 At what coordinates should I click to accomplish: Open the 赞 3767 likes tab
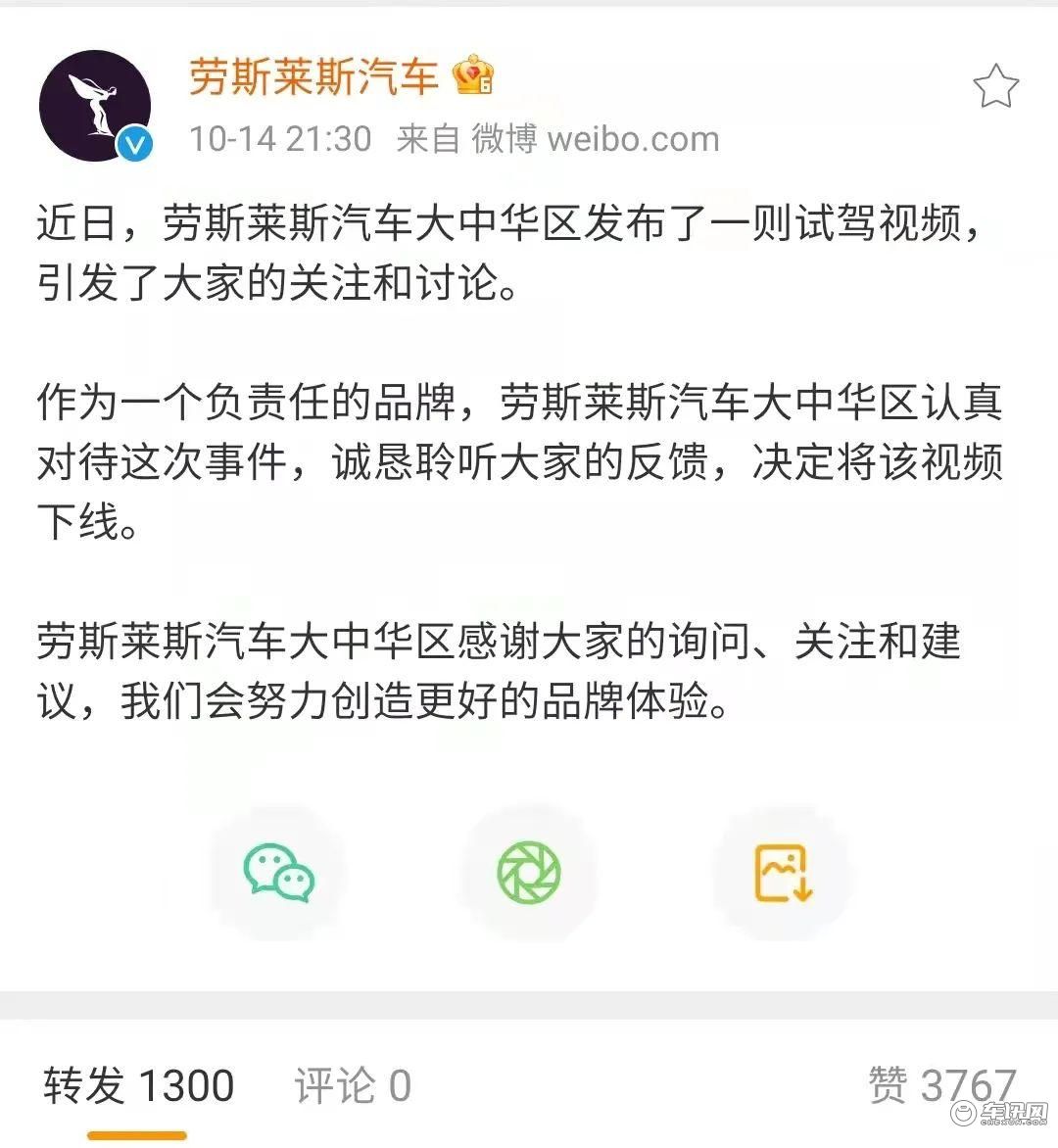pyautogui.click(x=941, y=1085)
